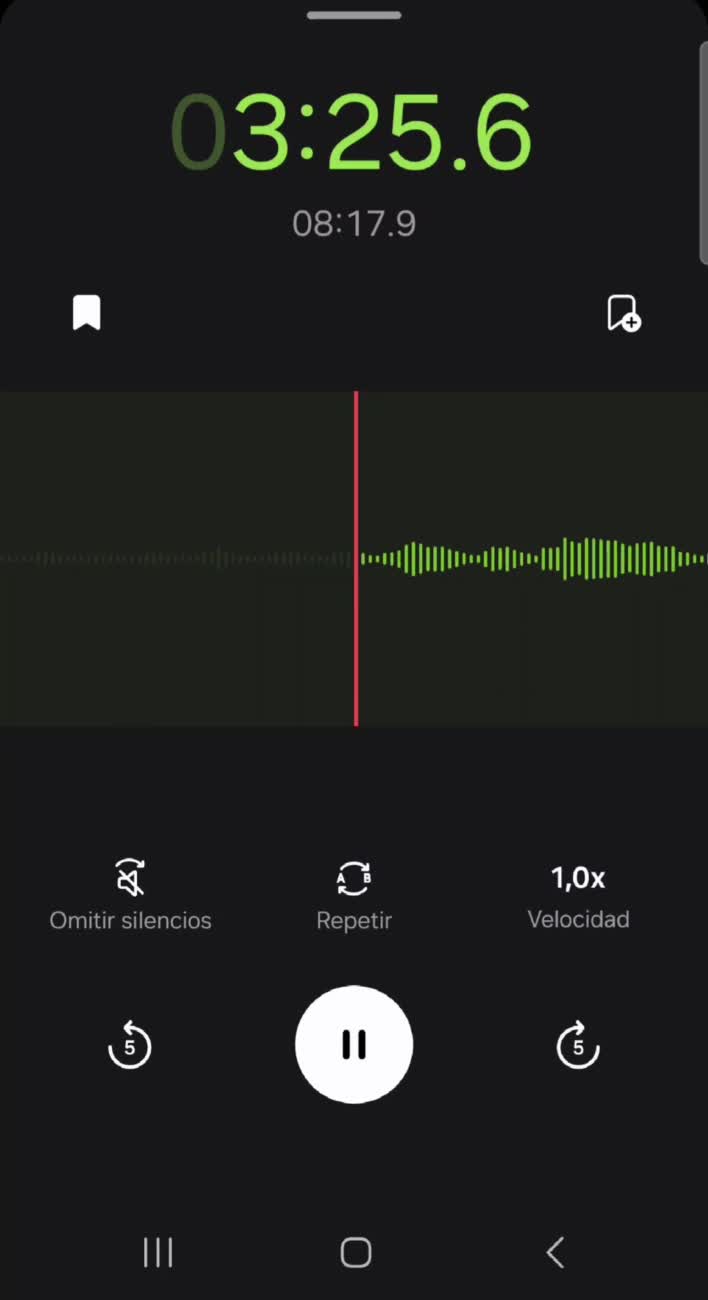
Task: Rewind playback five seconds
Action: 129,1046
